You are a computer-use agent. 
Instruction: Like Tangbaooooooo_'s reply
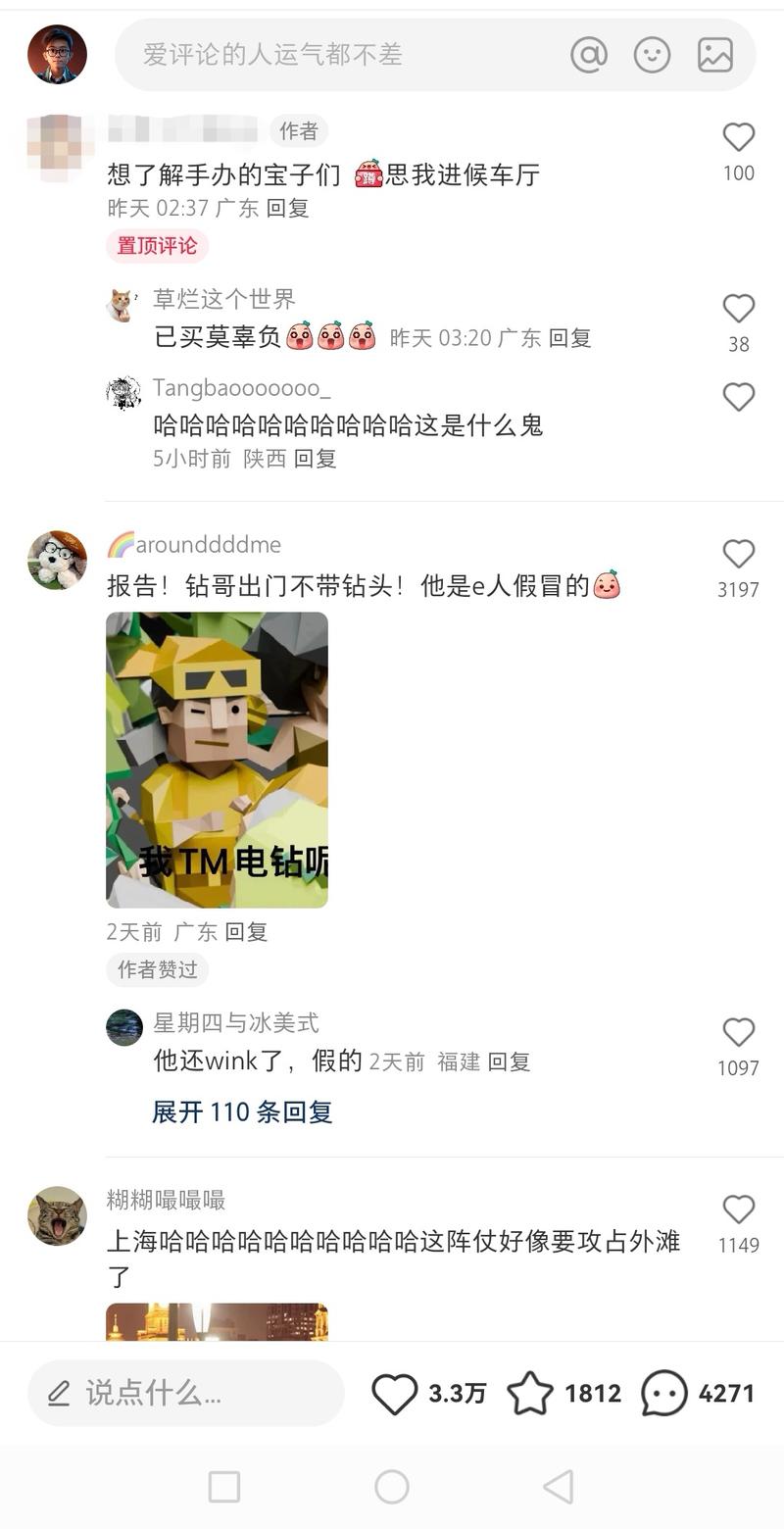(x=739, y=397)
